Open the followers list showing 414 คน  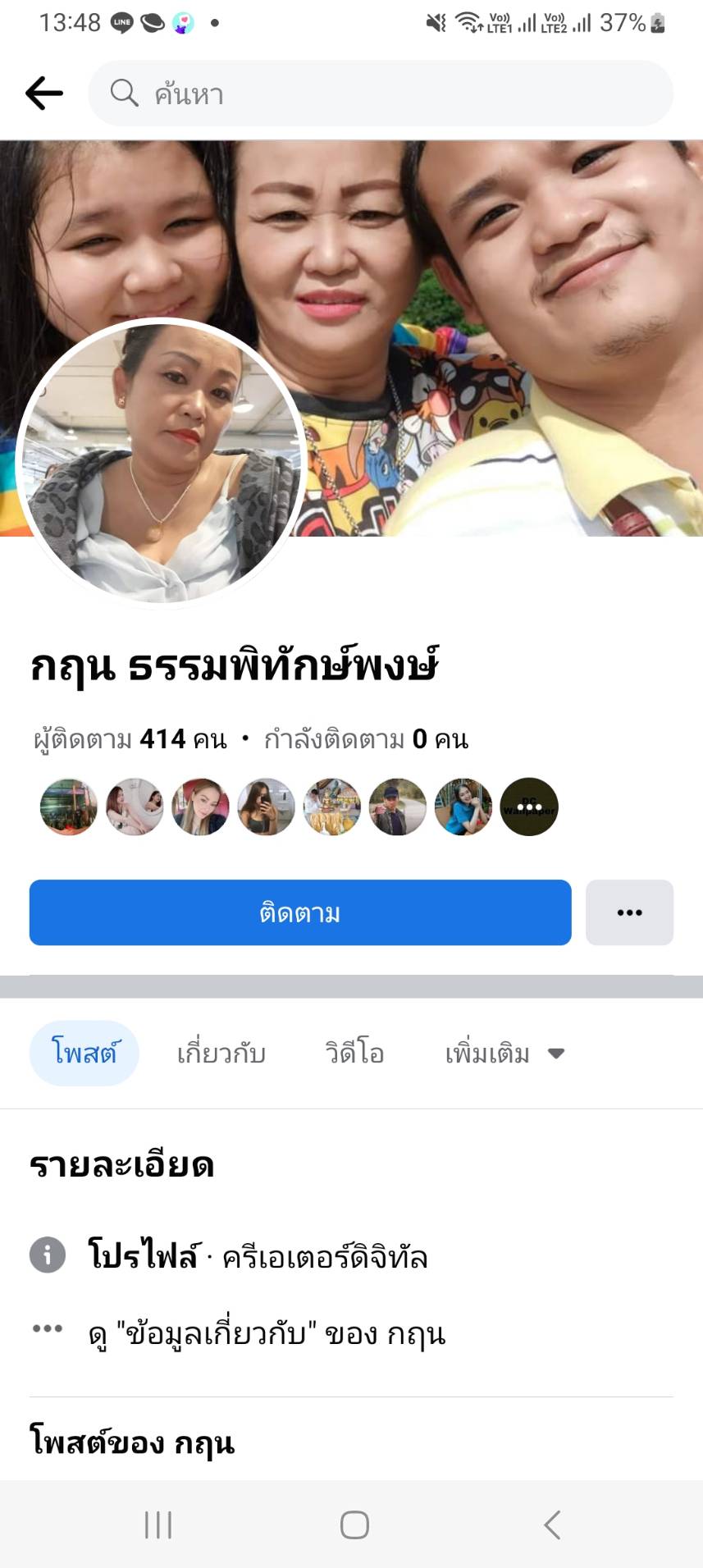point(130,739)
